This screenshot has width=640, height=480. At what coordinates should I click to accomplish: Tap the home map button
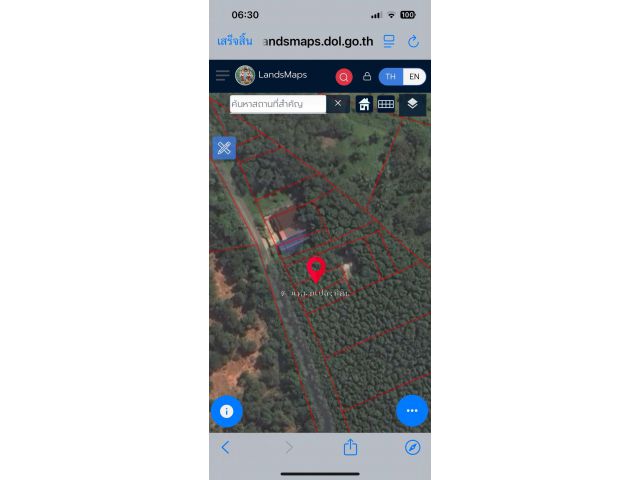tap(364, 104)
